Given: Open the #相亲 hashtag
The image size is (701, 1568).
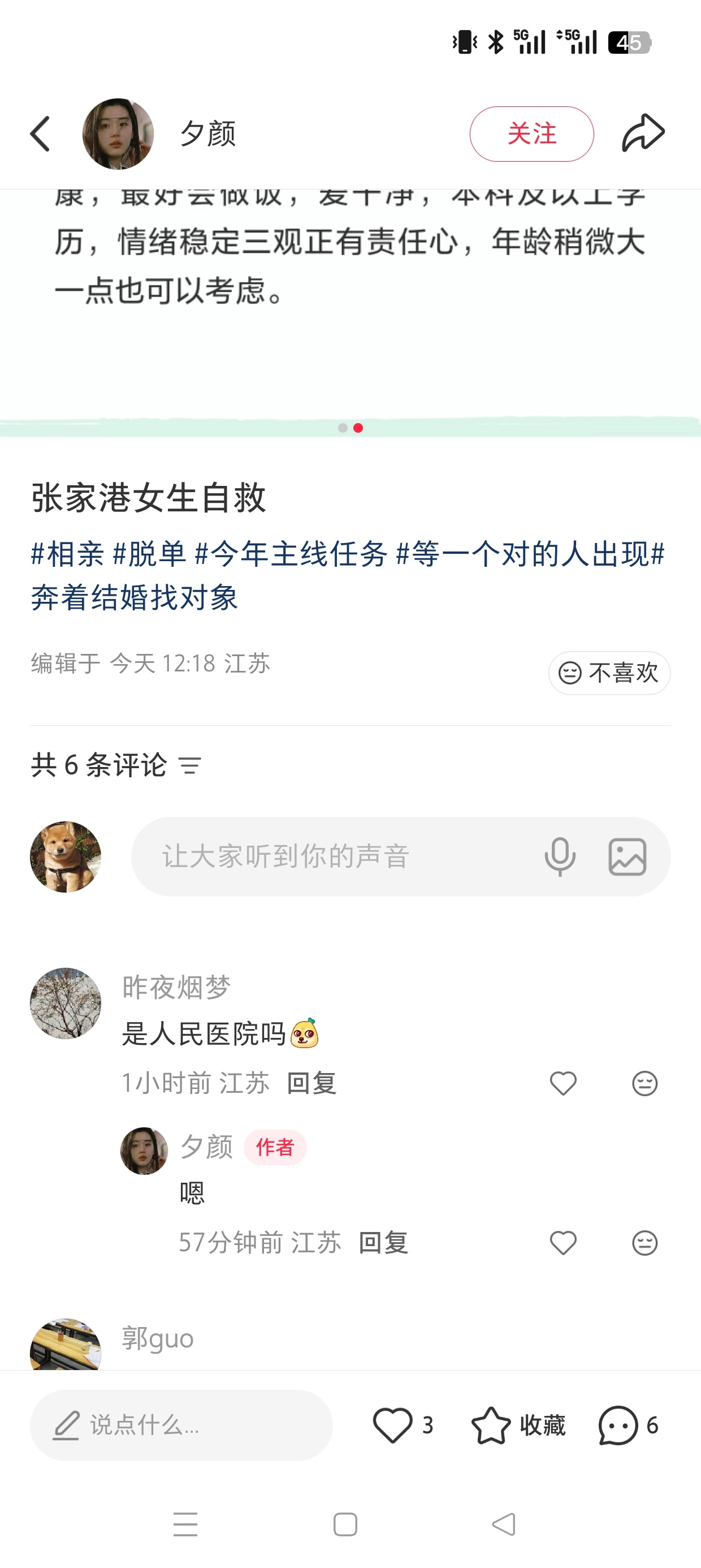Looking at the screenshot, I should click(x=67, y=554).
